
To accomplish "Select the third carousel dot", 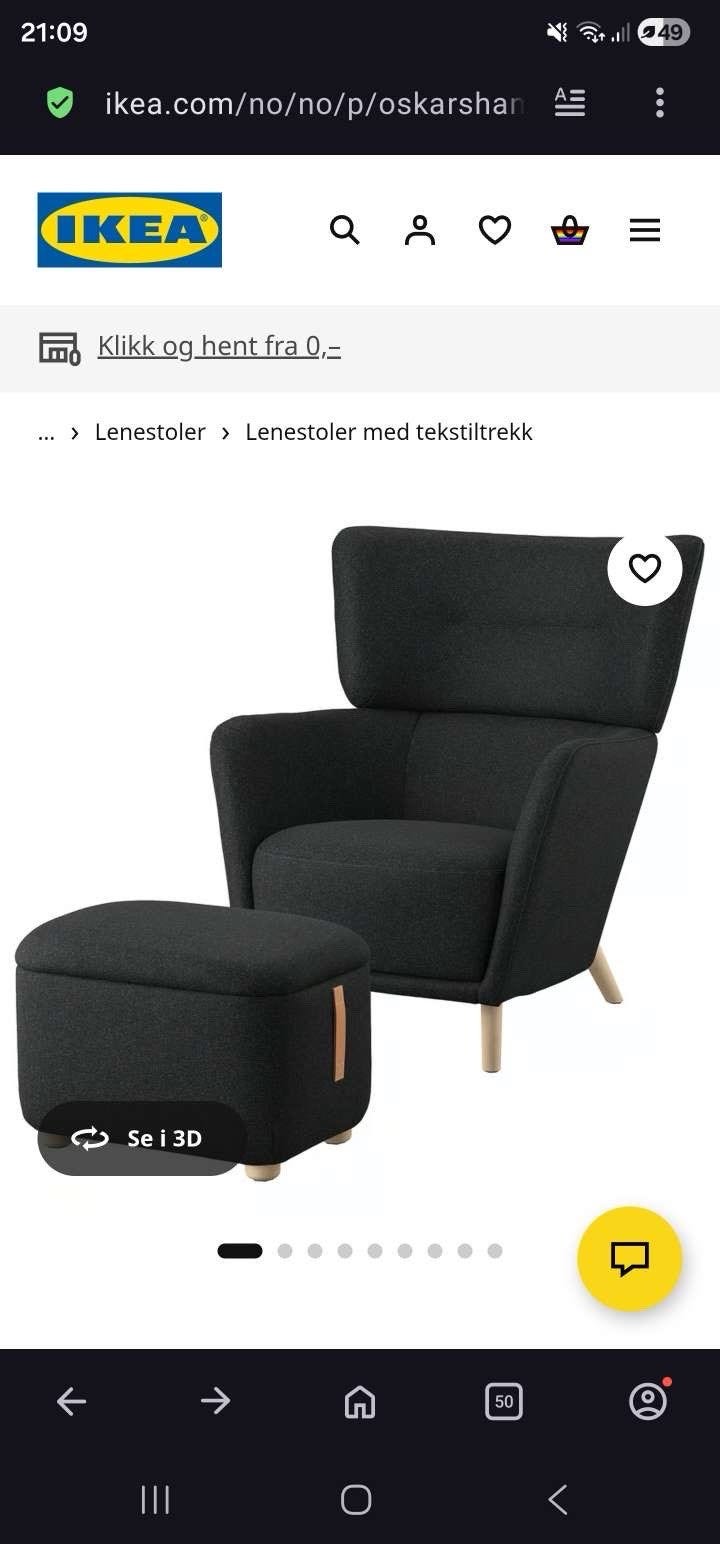I will click(x=315, y=1250).
